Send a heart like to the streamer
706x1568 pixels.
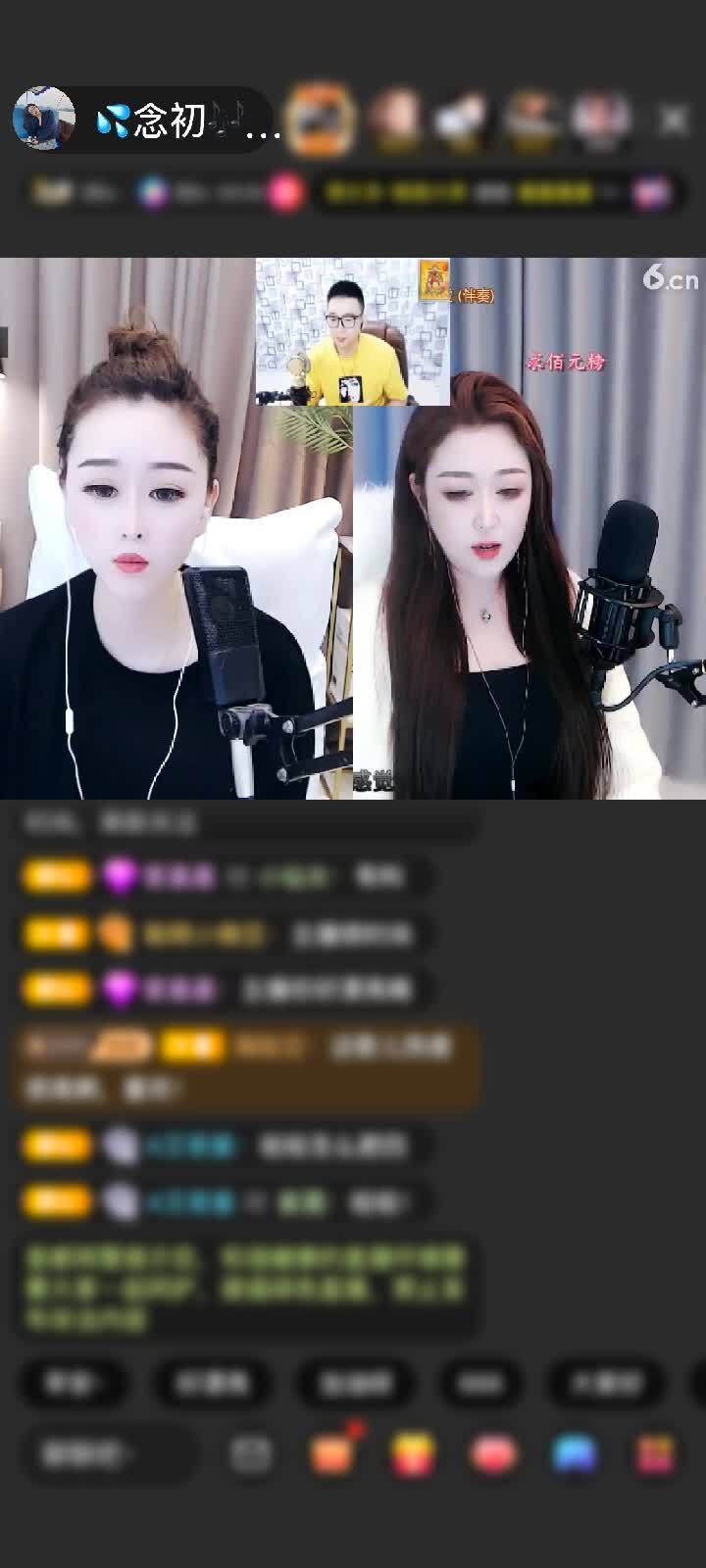493,1454
